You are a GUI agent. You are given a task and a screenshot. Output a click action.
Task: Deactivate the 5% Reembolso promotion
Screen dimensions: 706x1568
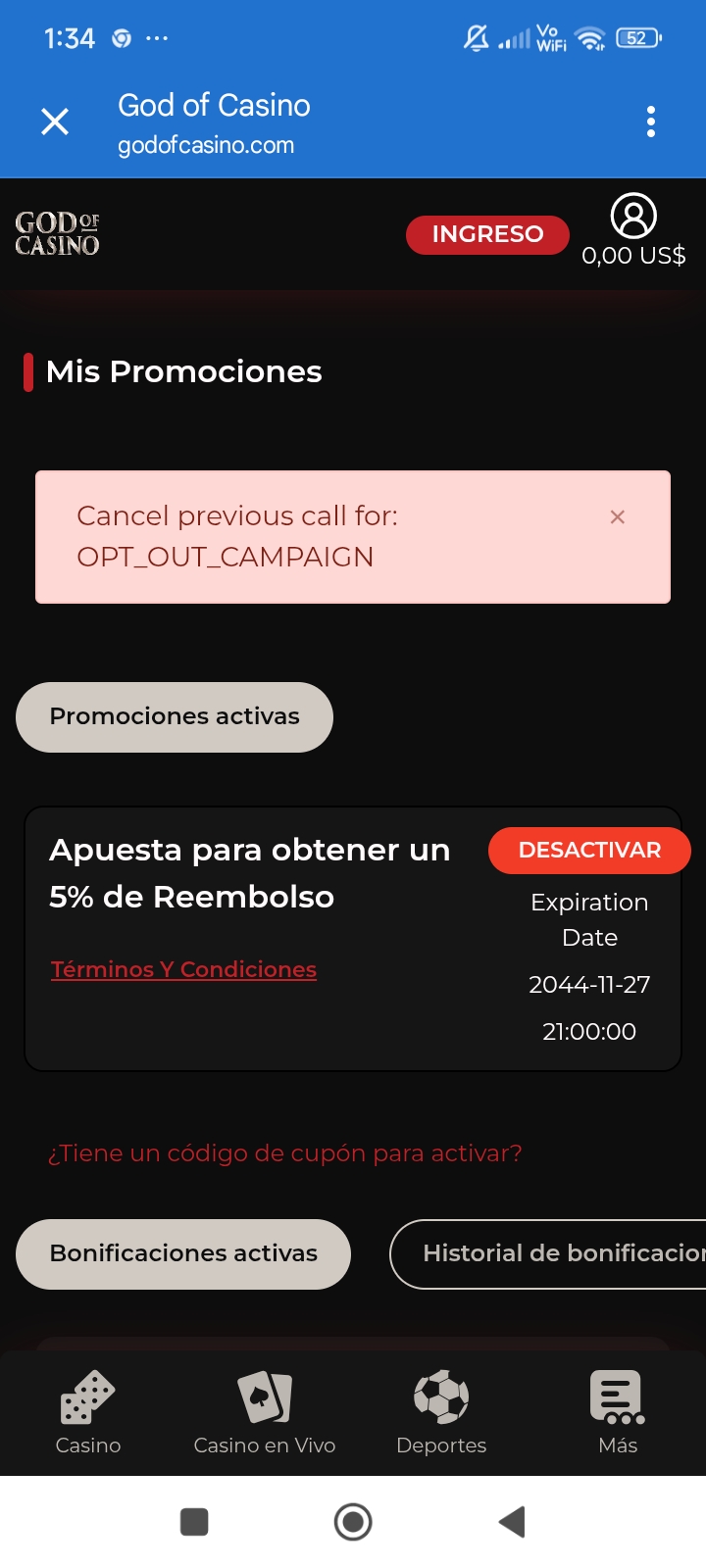tap(588, 850)
